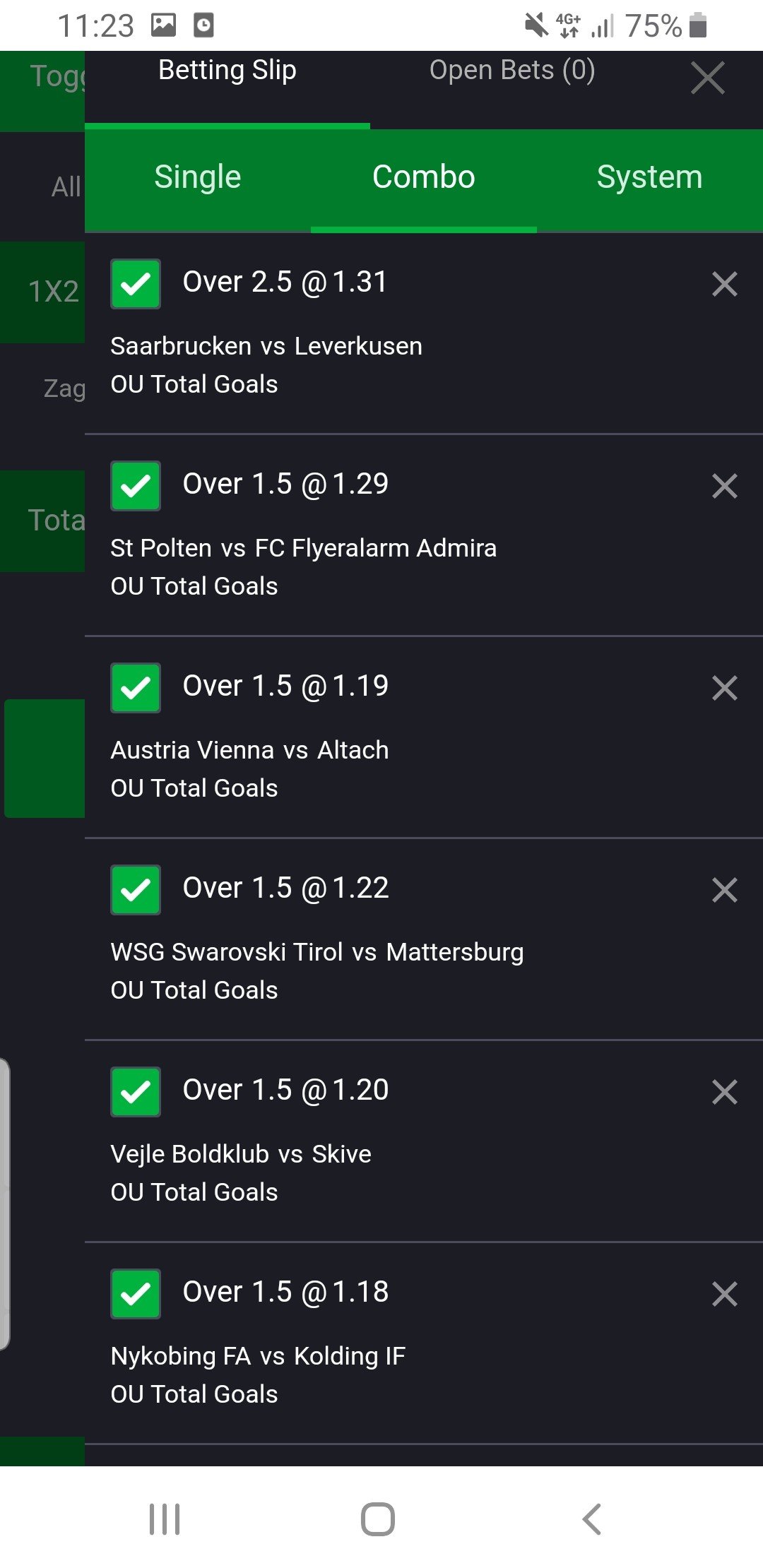
Task: Select the Combo bet type tab
Action: [x=423, y=177]
